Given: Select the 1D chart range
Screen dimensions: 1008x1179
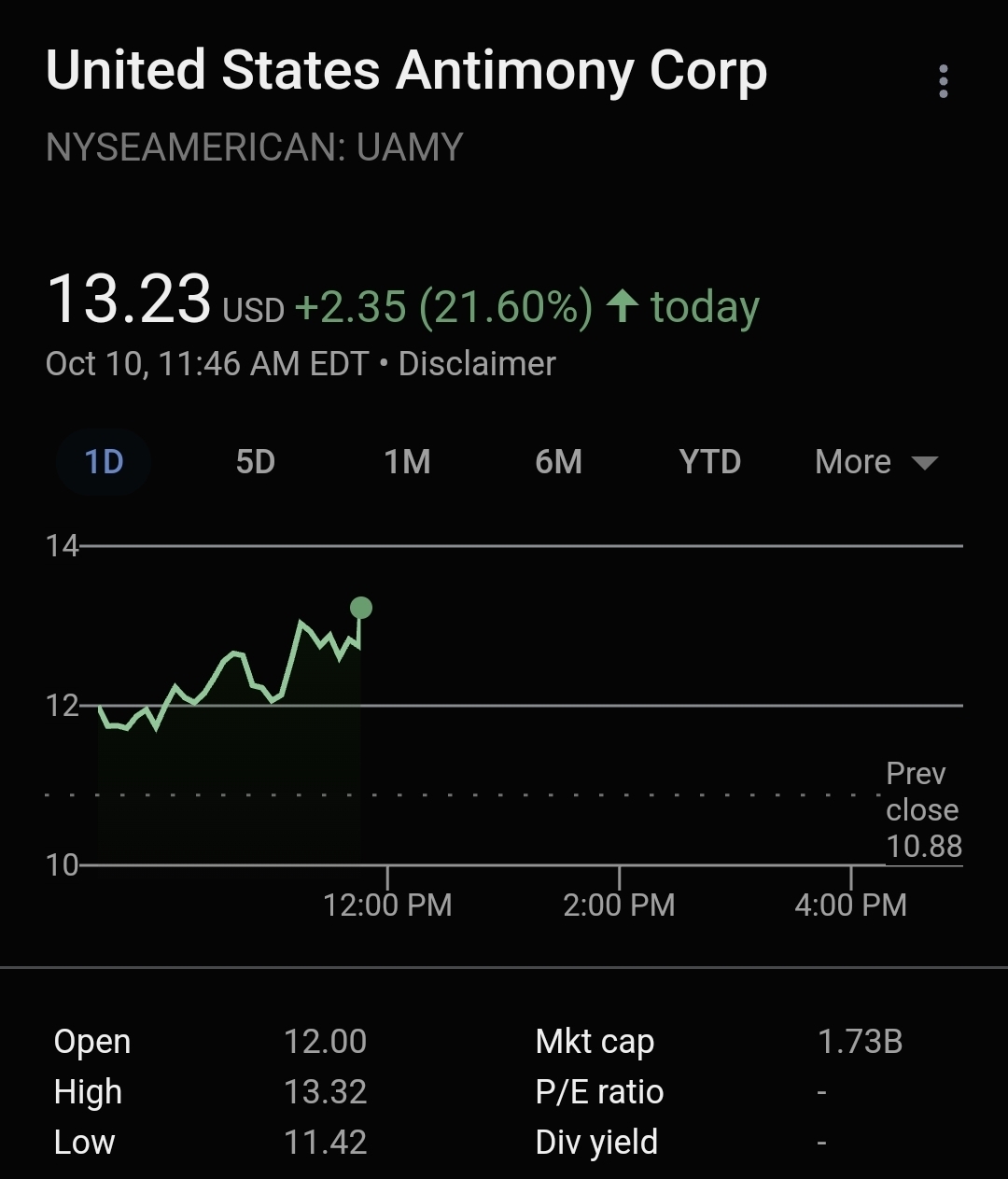Looking at the screenshot, I should tap(104, 462).
